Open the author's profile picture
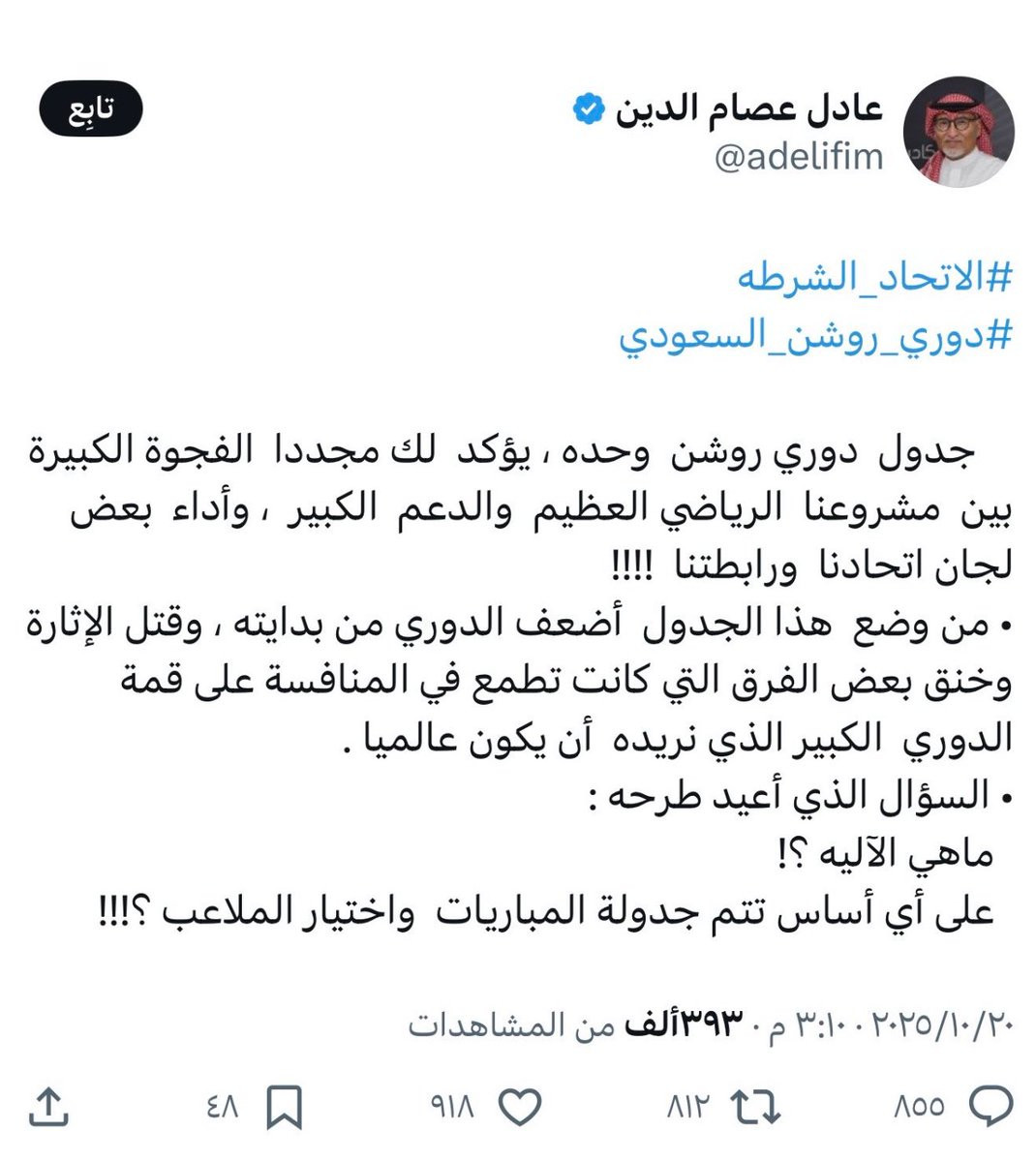The width and height of the screenshot is (1036, 1162). click(959, 131)
